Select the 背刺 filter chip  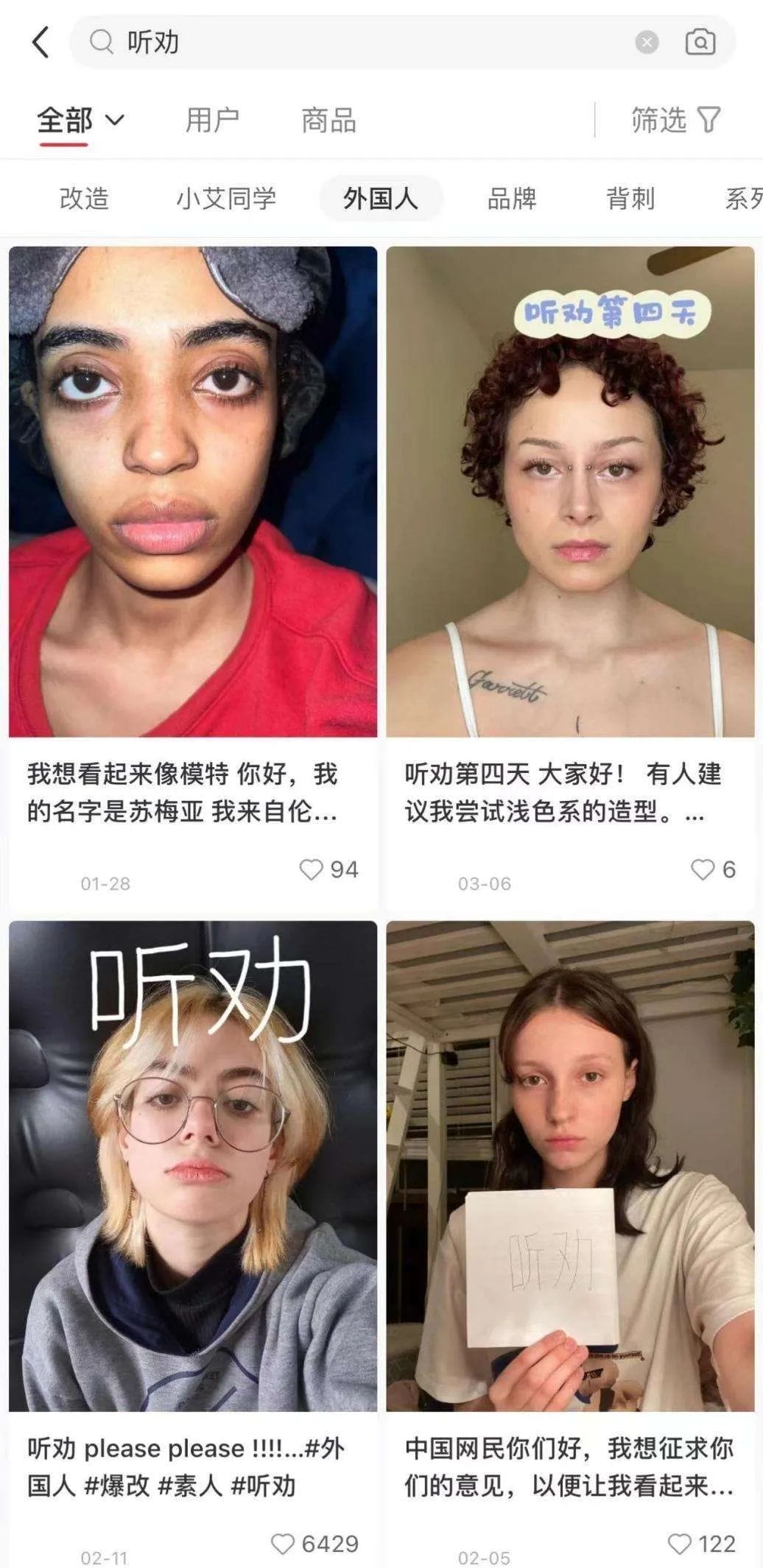click(x=630, y=199)
